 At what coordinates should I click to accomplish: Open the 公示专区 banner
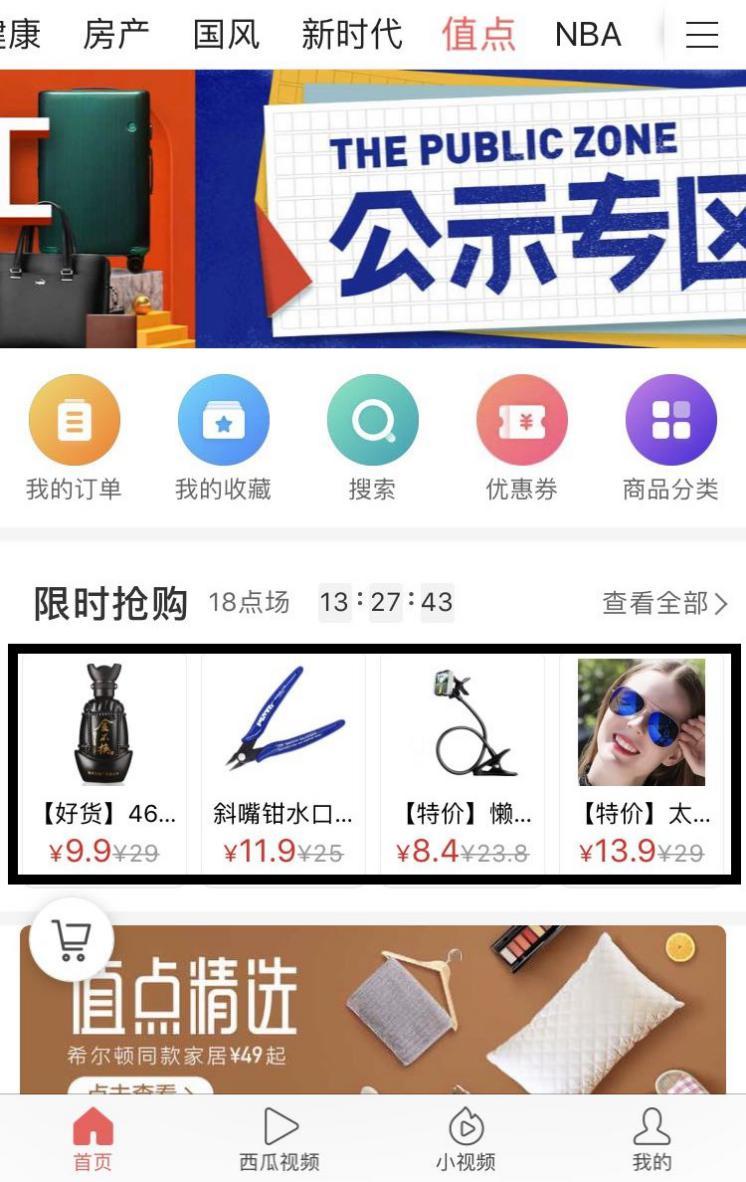point(373,208)
